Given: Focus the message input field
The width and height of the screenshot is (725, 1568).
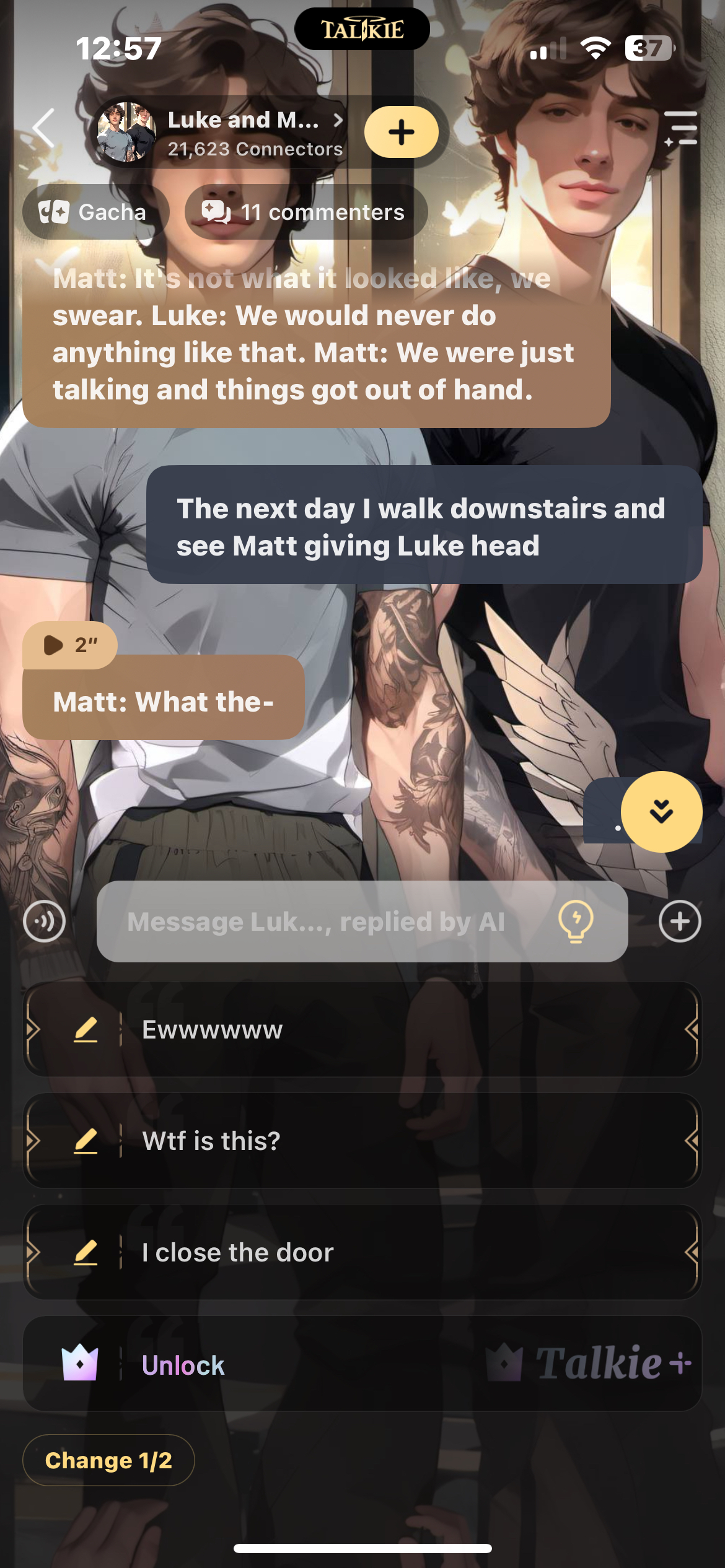Looking at the screenshot, I should coord(335,921).
